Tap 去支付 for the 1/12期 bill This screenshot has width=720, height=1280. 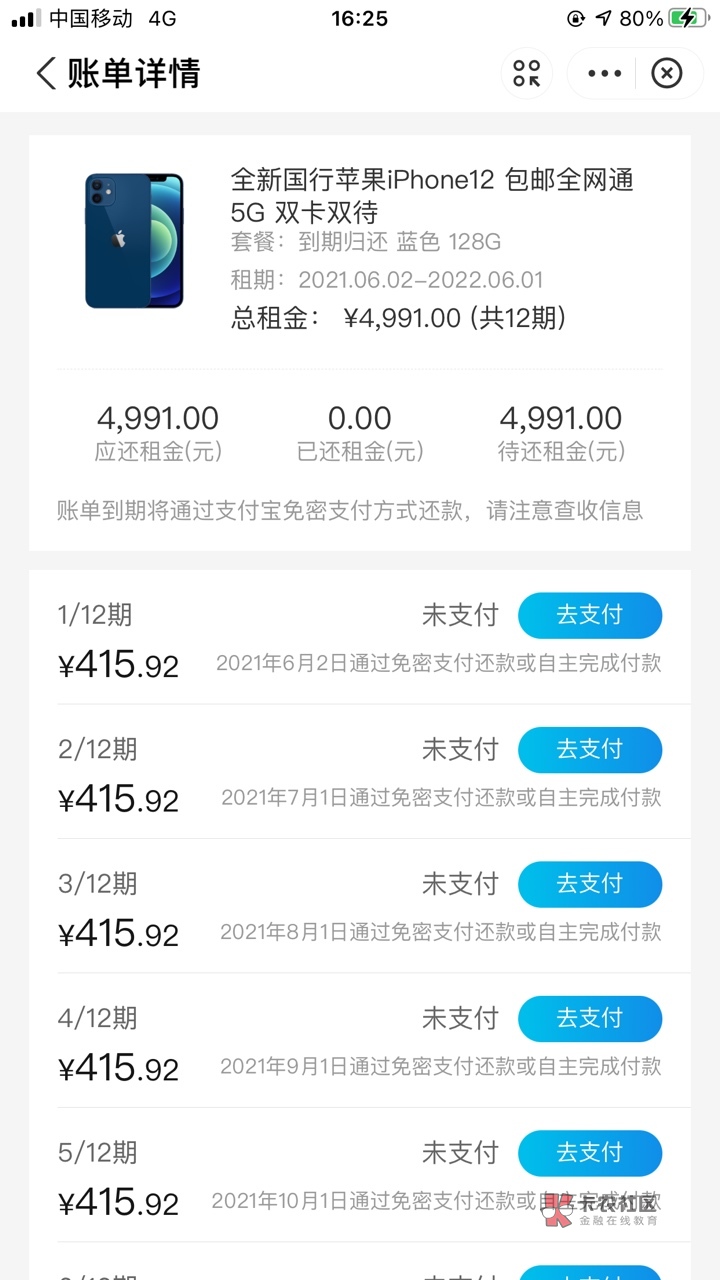pos(589,615)
